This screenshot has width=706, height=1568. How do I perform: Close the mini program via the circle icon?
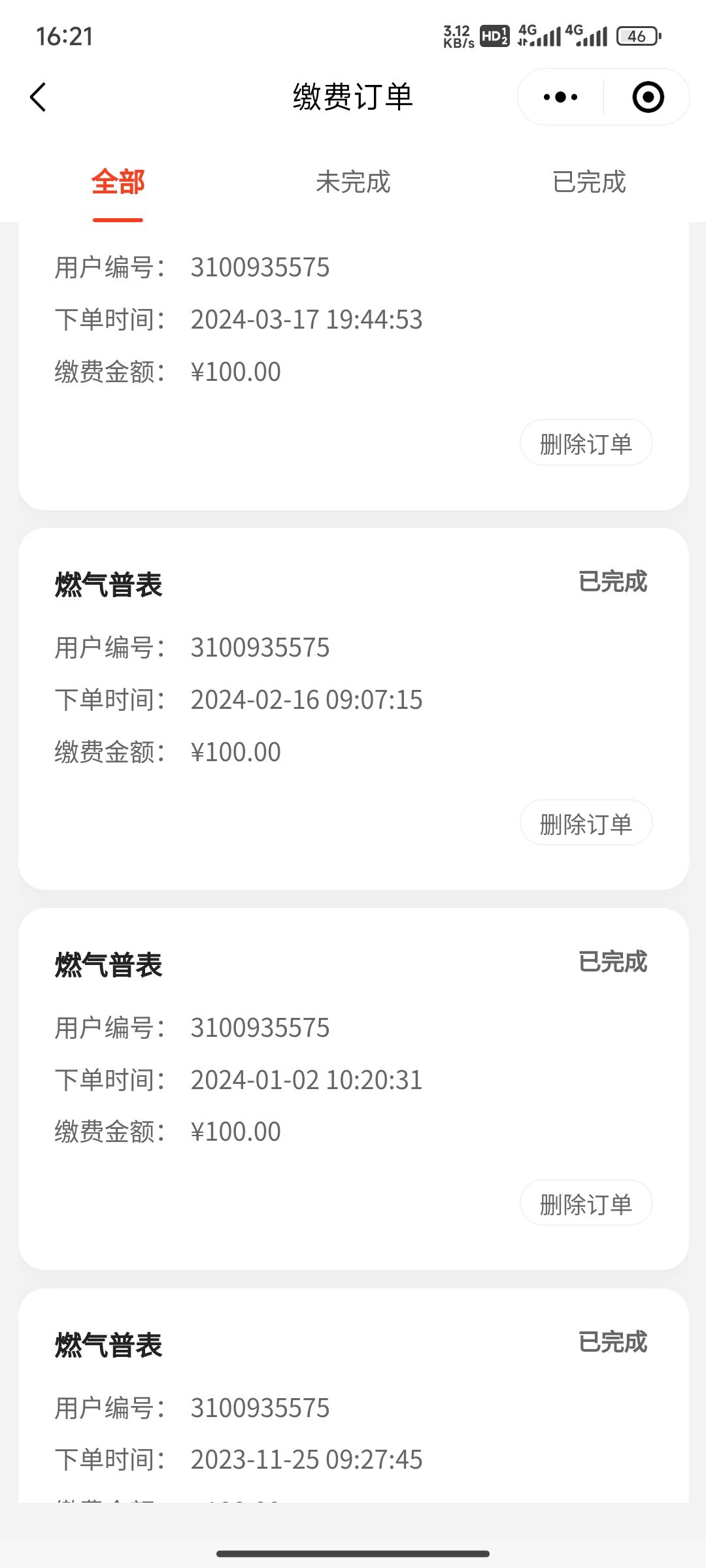[x=648, y=97]
